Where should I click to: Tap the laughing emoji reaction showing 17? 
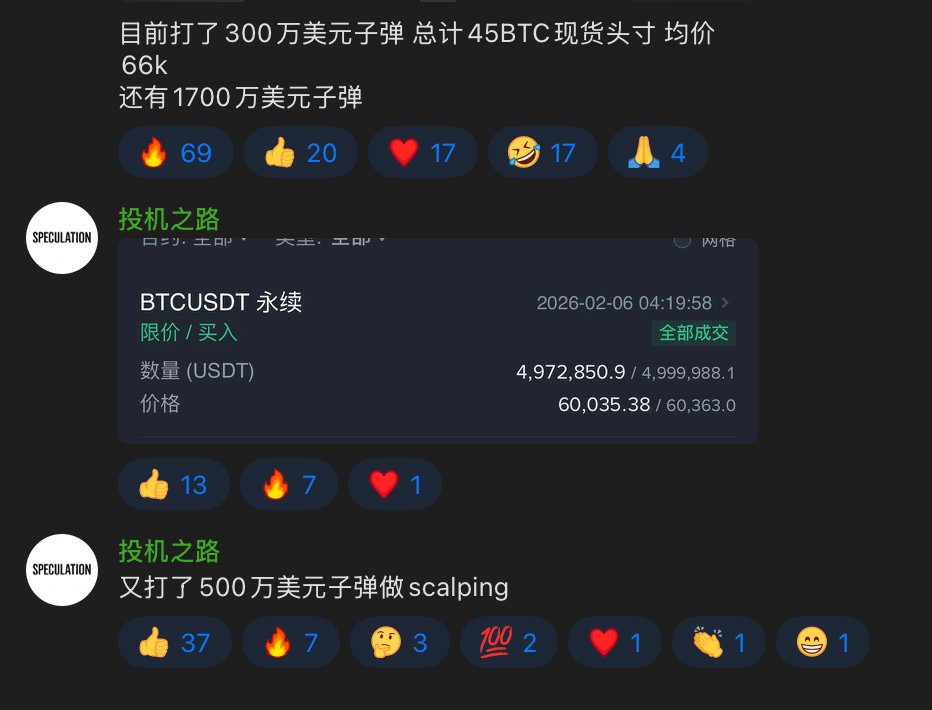click(542, 153)
